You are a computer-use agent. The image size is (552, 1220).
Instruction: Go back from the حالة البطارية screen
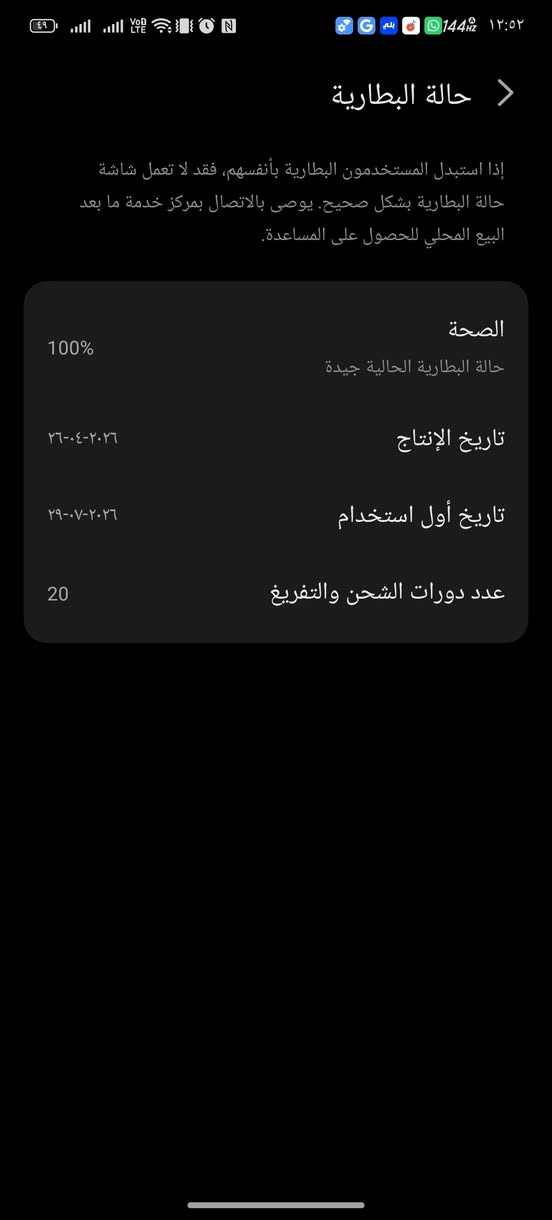click(506, 94)
